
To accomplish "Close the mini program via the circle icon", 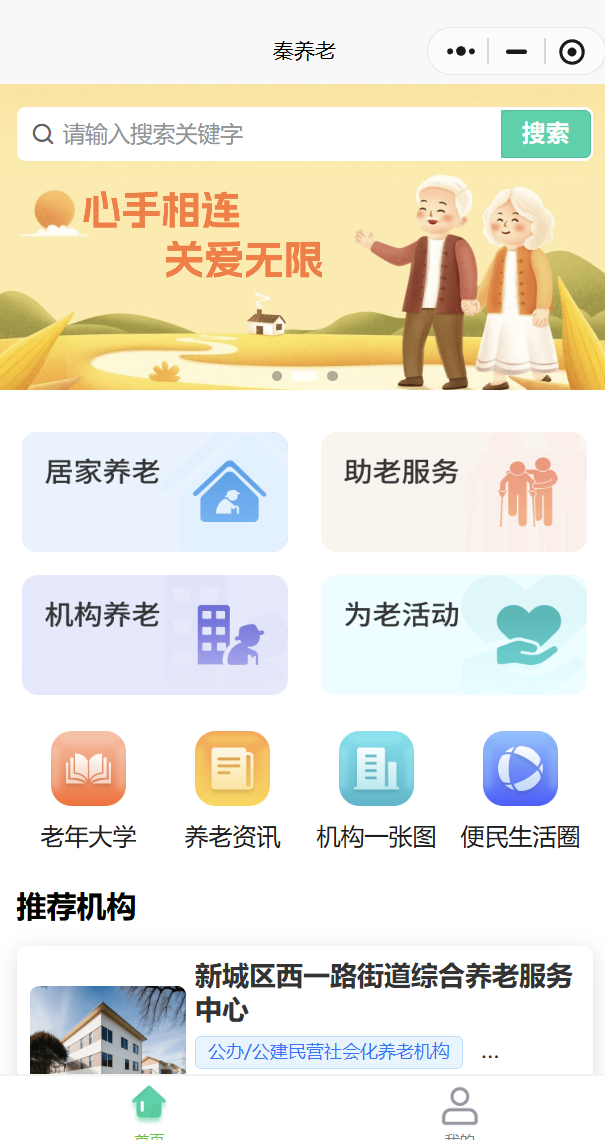I will coord(571,52).
